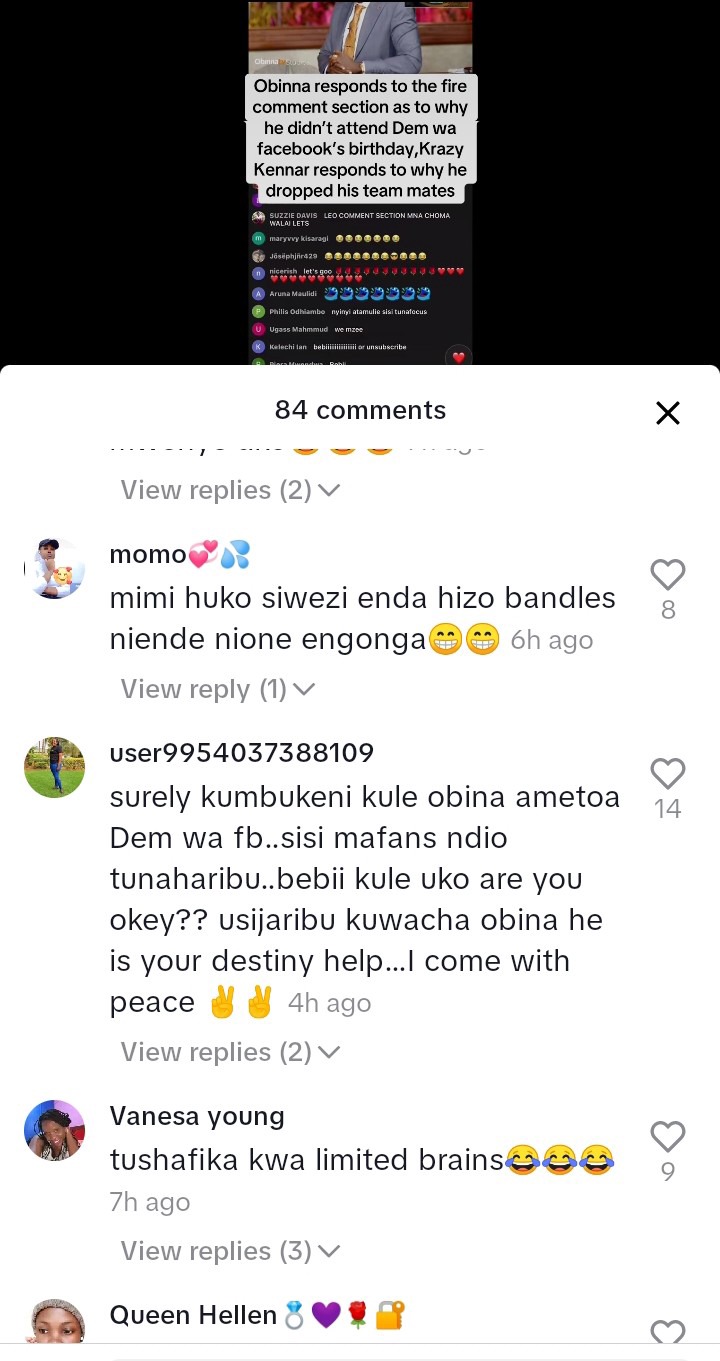Image resolution: width=720 pixels, height=1361 pixels.
Task: Open Queen Hellen's profile name
Action: coord(193,1315)
